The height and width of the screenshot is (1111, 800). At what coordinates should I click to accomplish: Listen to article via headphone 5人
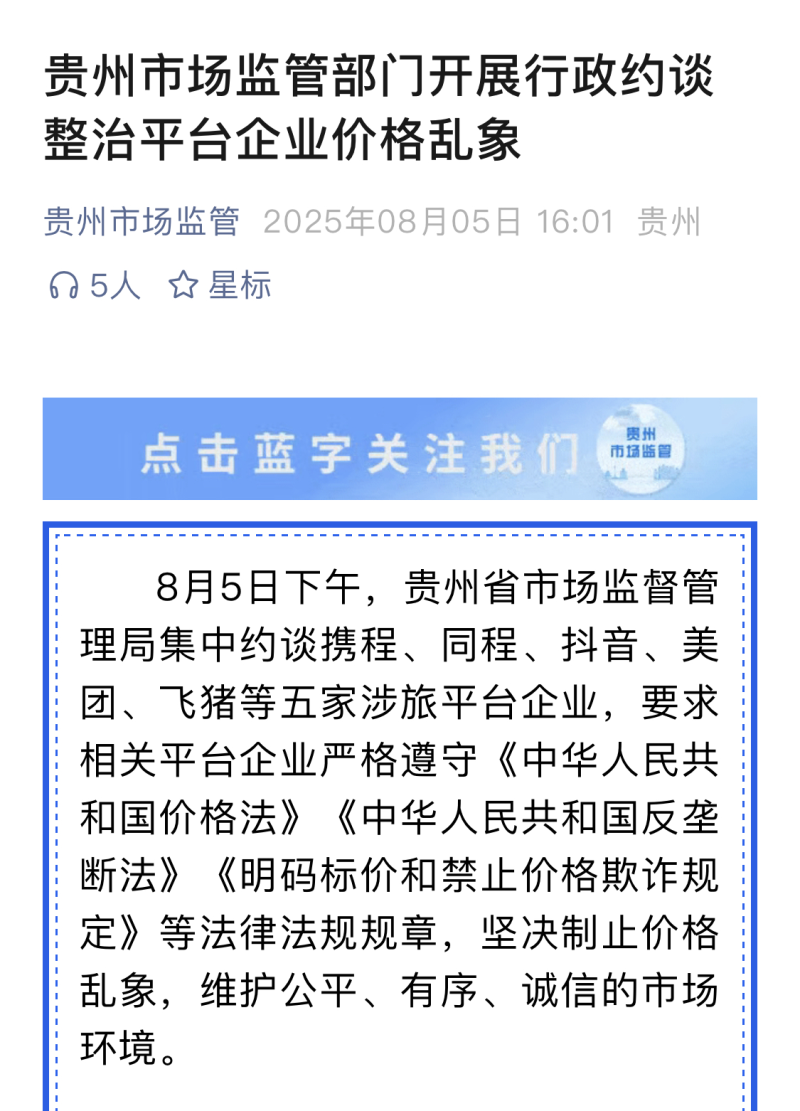94,286
